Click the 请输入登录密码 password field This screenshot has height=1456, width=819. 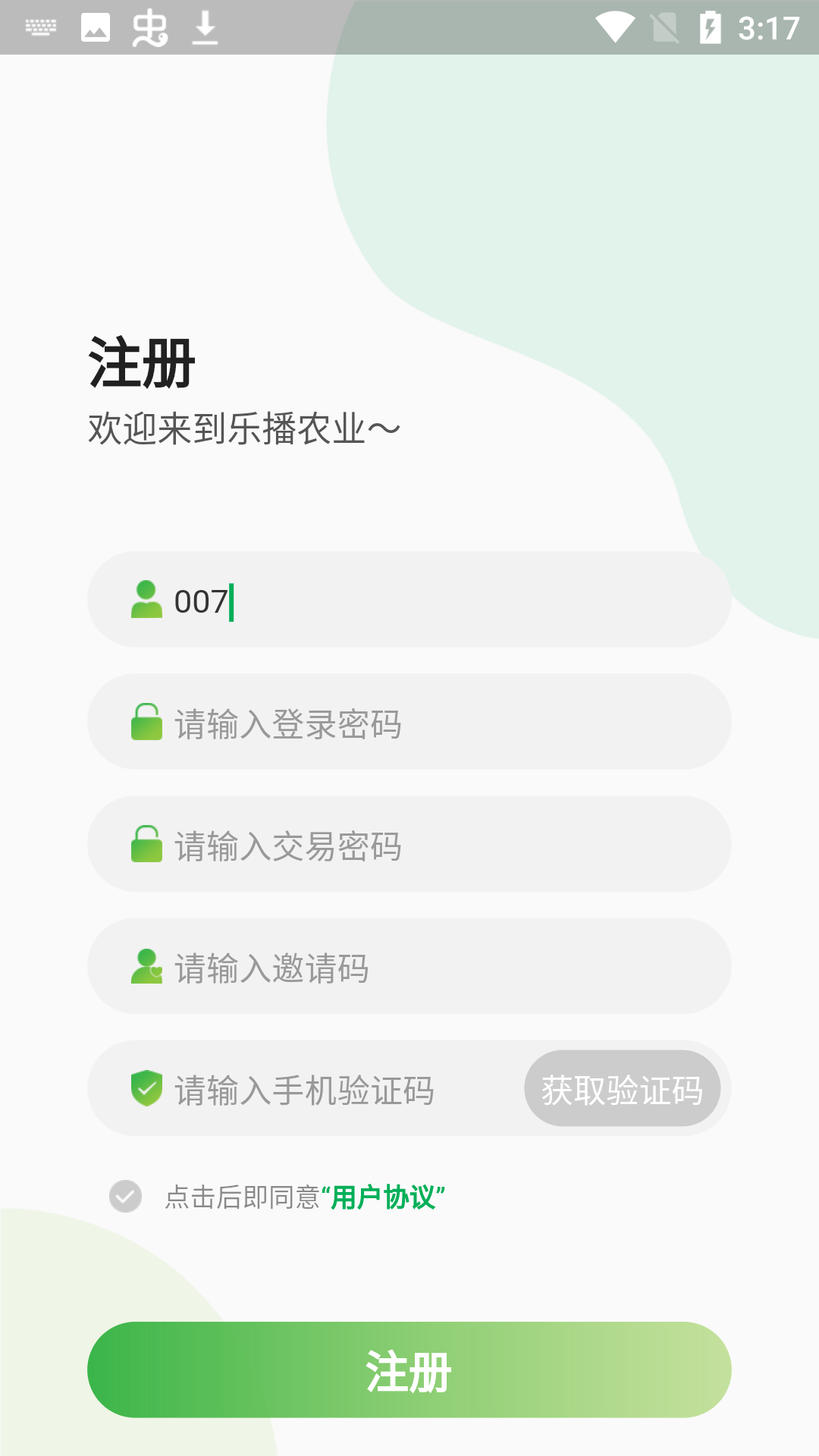point(409,722)
